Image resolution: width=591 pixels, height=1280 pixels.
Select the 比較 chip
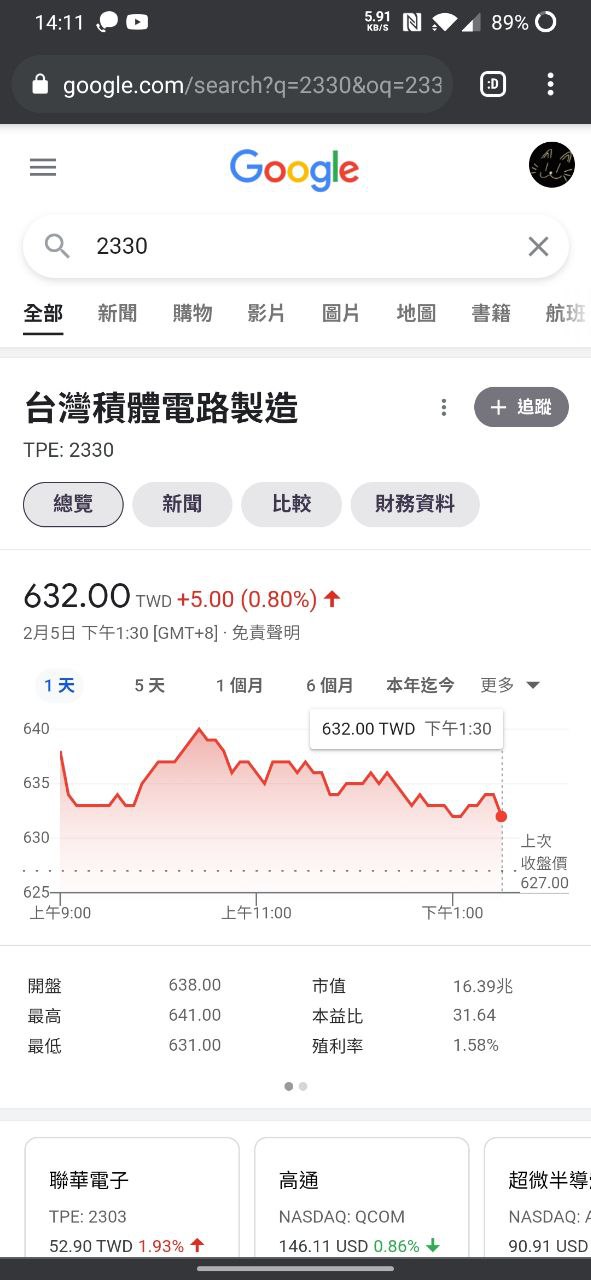pos(291,504)
